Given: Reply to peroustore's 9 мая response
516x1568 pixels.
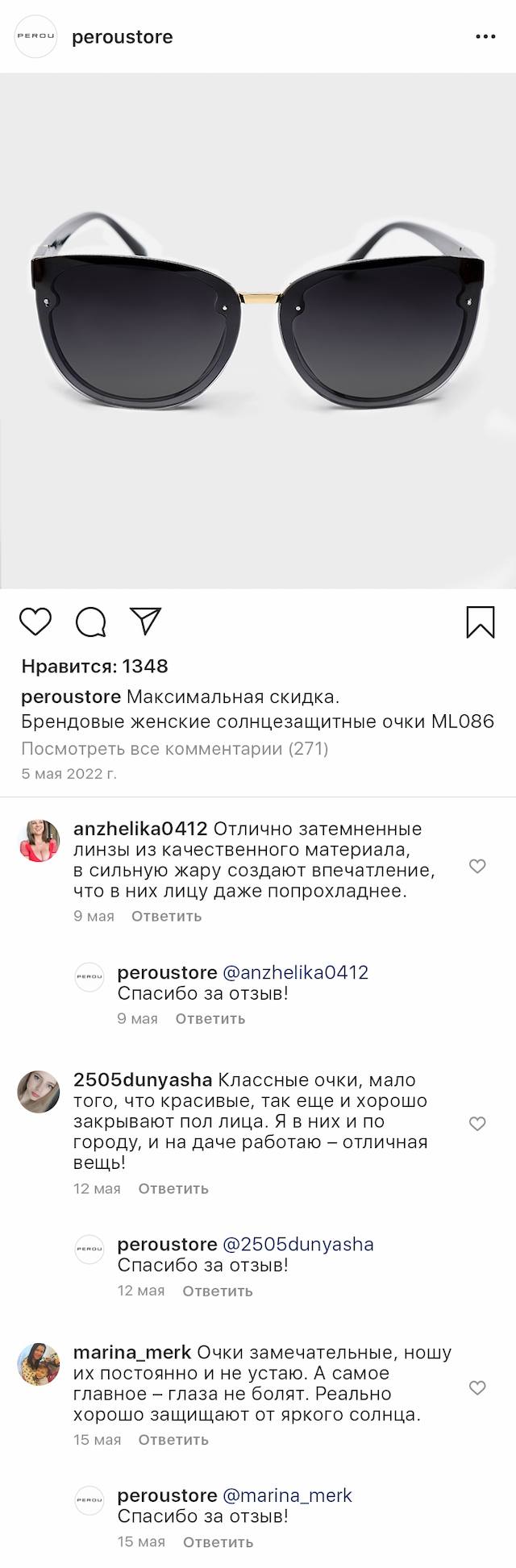Looking at the screenshot, I should click(x=210, y=1018).
